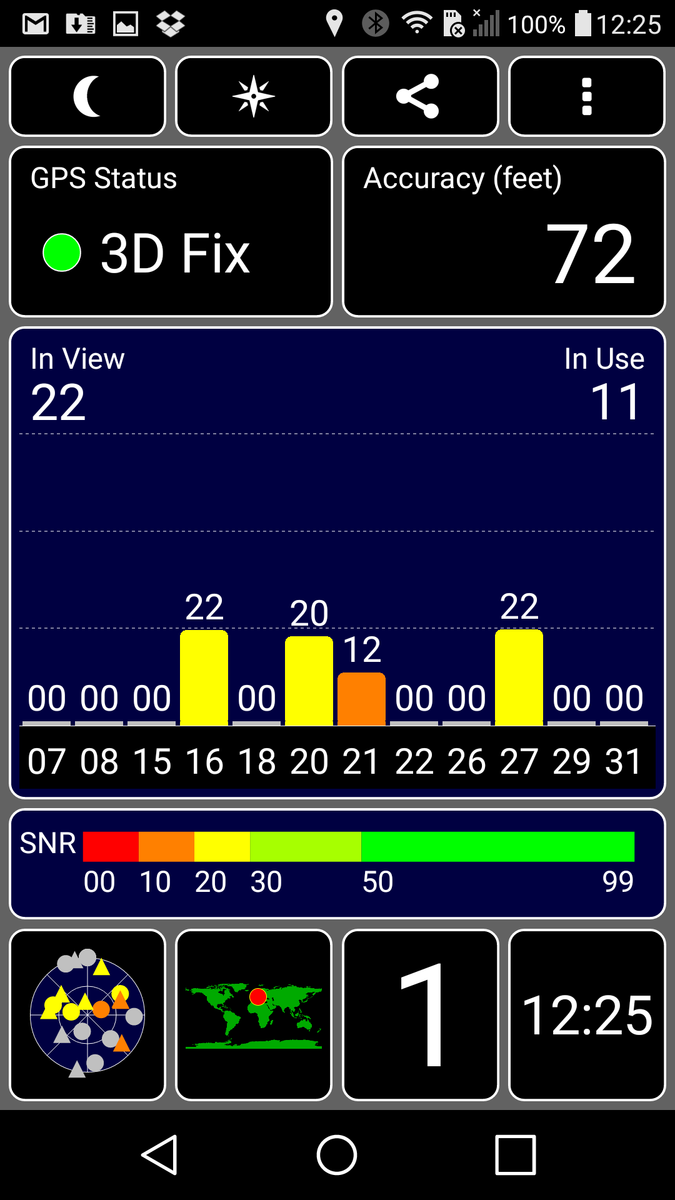This screenshot has width=675, height=1200.
Task: Open the world map tile
Action: (253, 1014)
